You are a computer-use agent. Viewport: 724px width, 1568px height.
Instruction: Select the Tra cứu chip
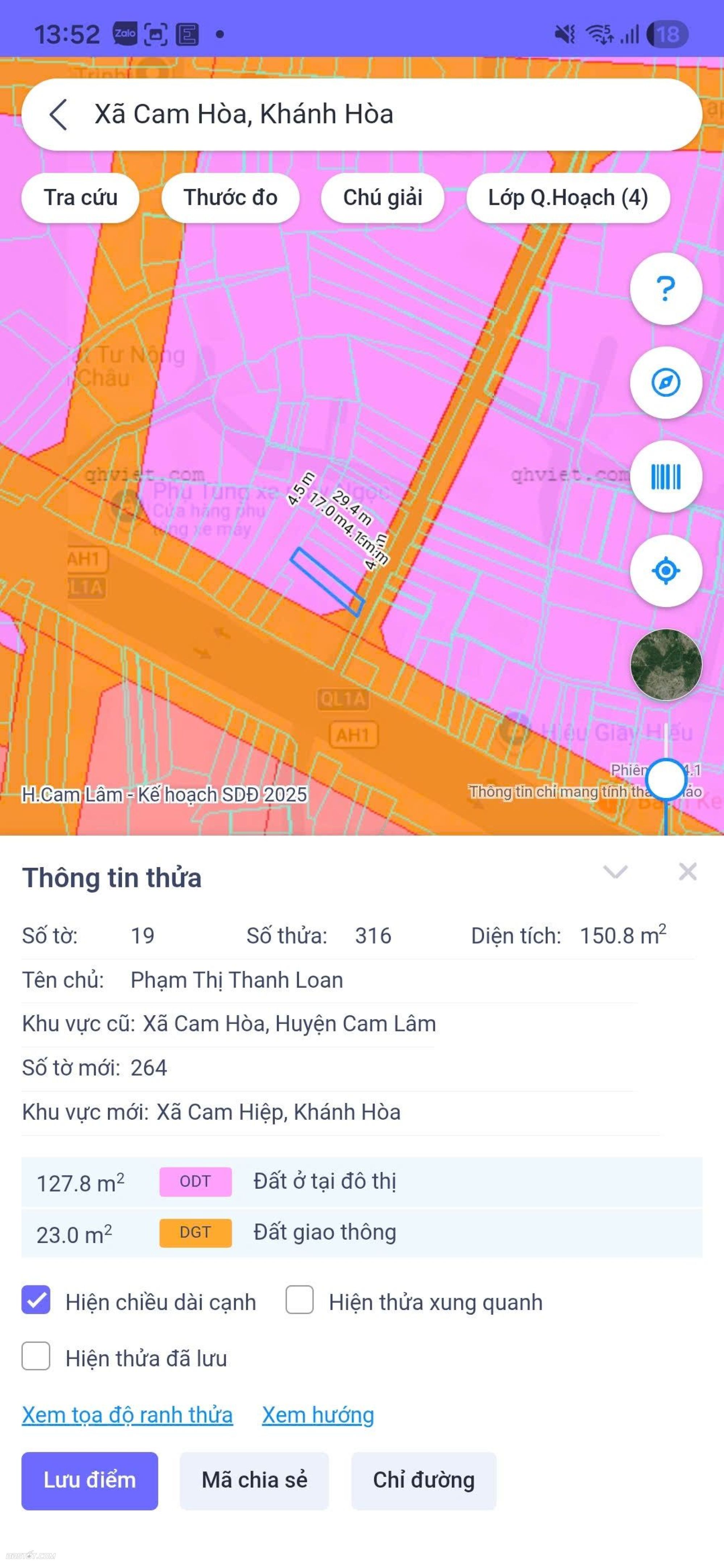tap(80, 198)
